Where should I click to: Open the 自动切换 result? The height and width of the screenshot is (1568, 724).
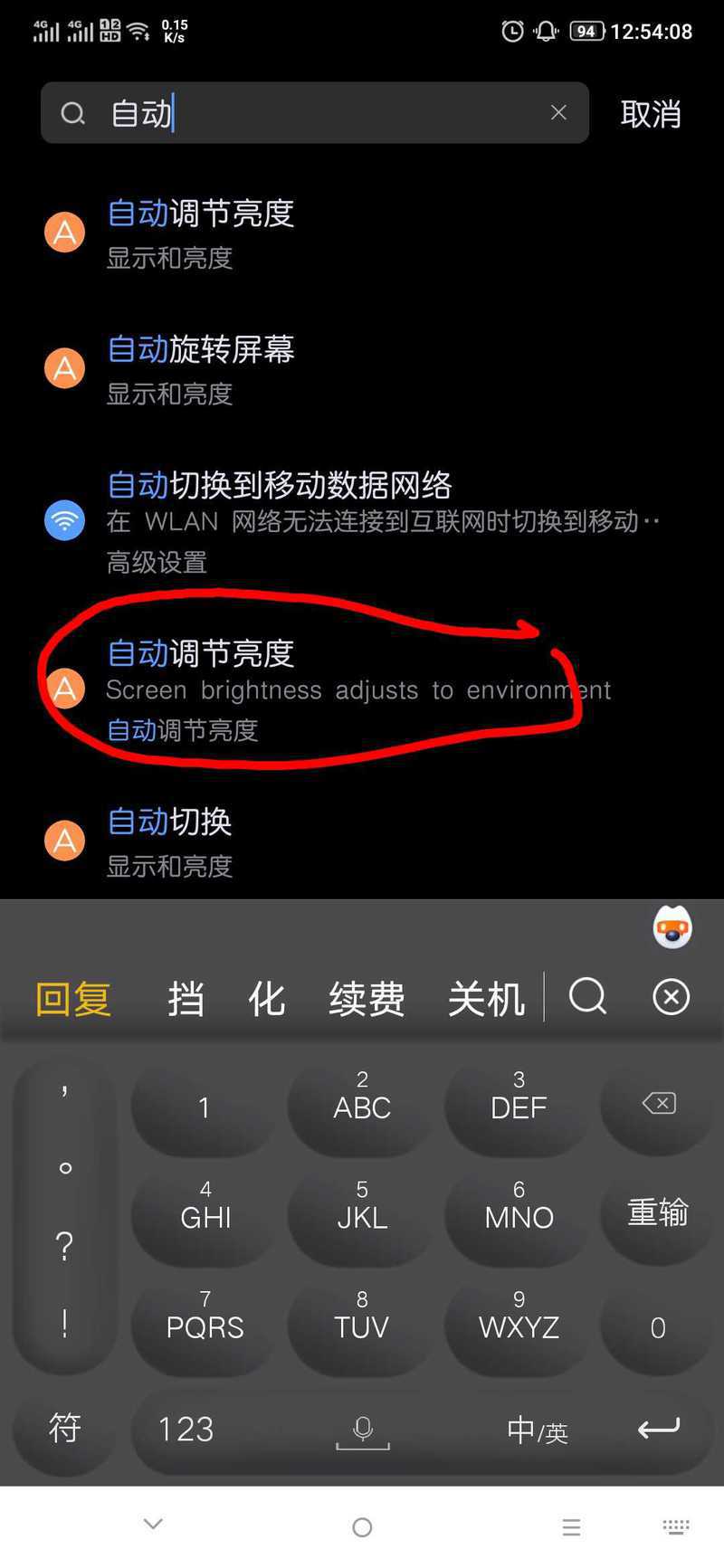362,841
